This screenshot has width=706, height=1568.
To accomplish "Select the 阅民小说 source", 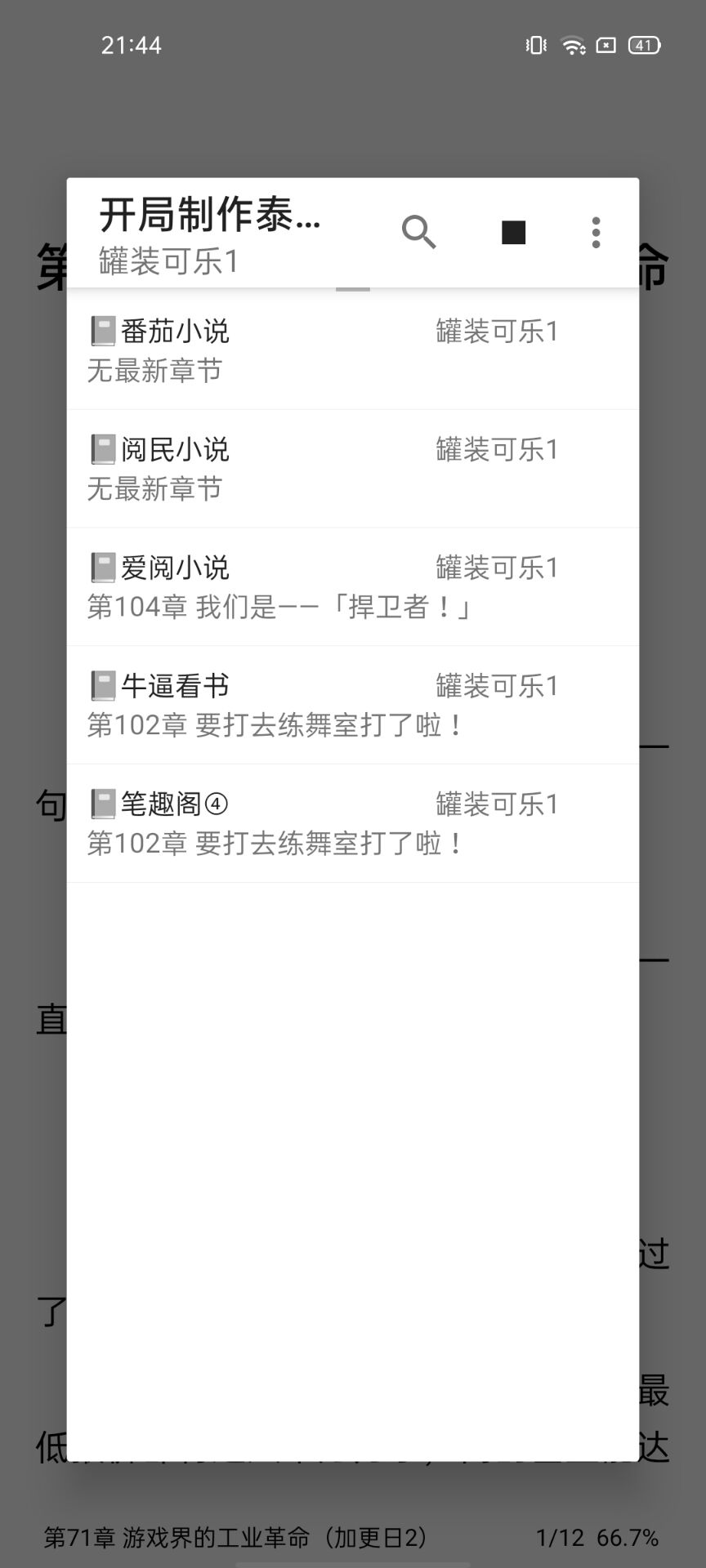I will (352, 469).
